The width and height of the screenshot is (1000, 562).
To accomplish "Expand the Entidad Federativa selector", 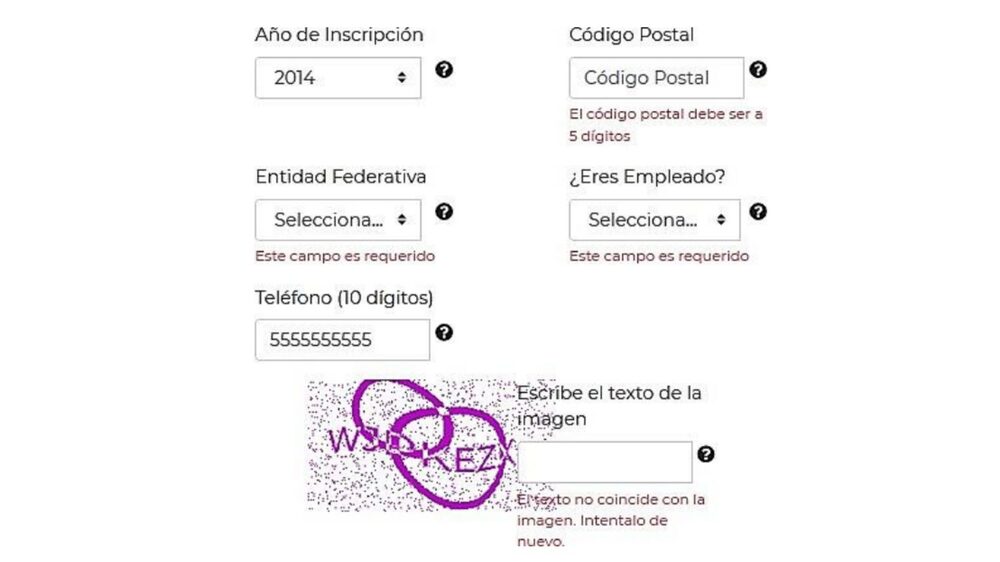I will (x=337, y=220).
